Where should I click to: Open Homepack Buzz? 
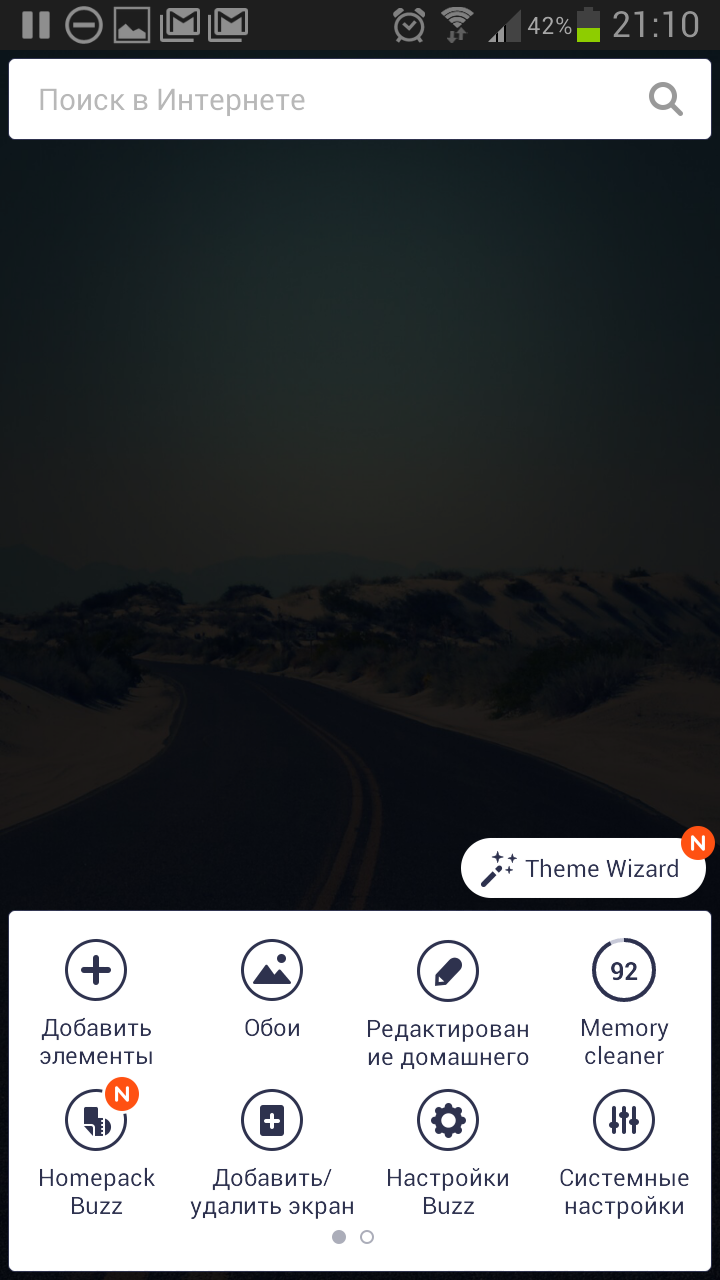click(96, 1152)
